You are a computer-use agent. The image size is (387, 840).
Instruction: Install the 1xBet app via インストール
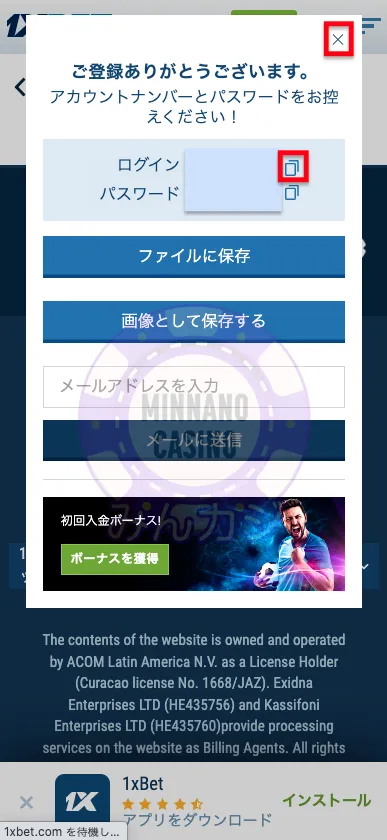tap(326, 800)
